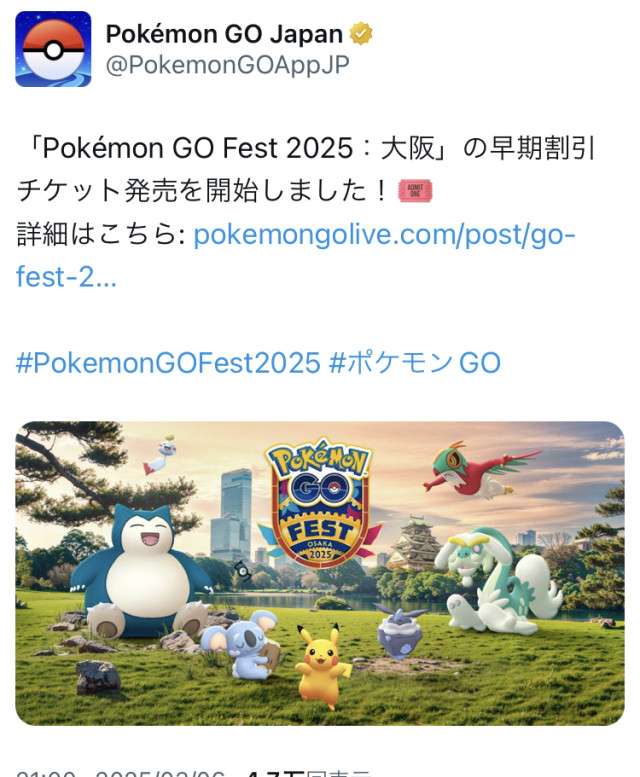Open the #ポケモンGO hashtag
The height and width of the screenshot is (777, 640).
[x=415, y=362]
